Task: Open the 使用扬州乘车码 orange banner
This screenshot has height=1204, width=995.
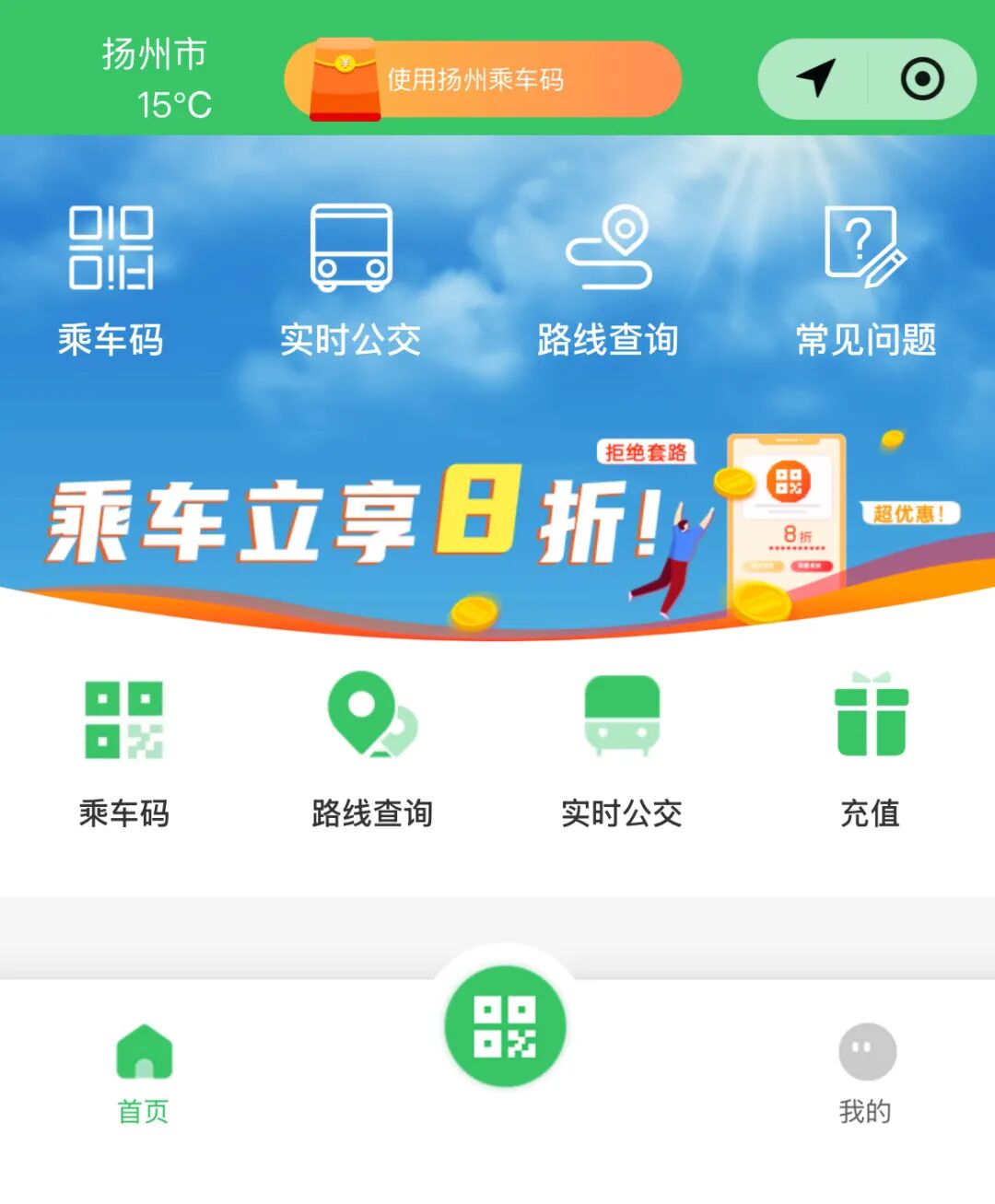Action: [x=484, y=79]
